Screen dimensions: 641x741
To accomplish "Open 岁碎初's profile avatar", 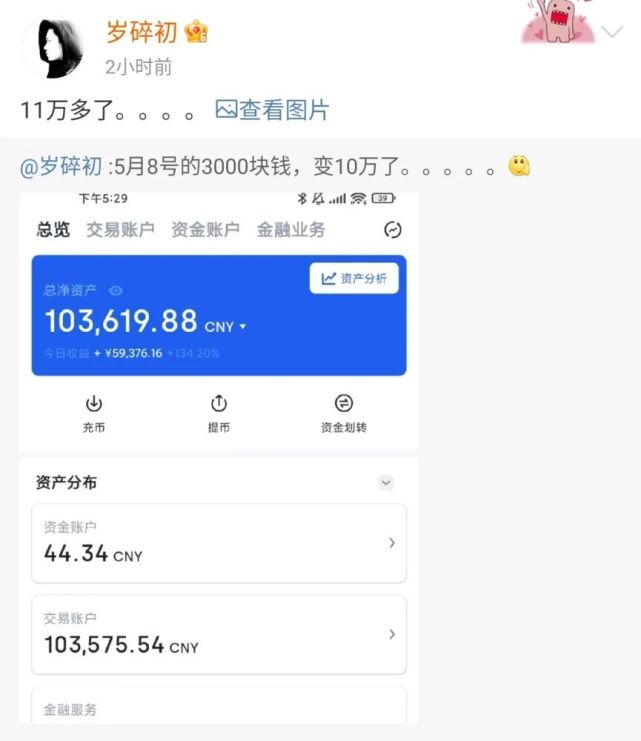I will point(52,45).
